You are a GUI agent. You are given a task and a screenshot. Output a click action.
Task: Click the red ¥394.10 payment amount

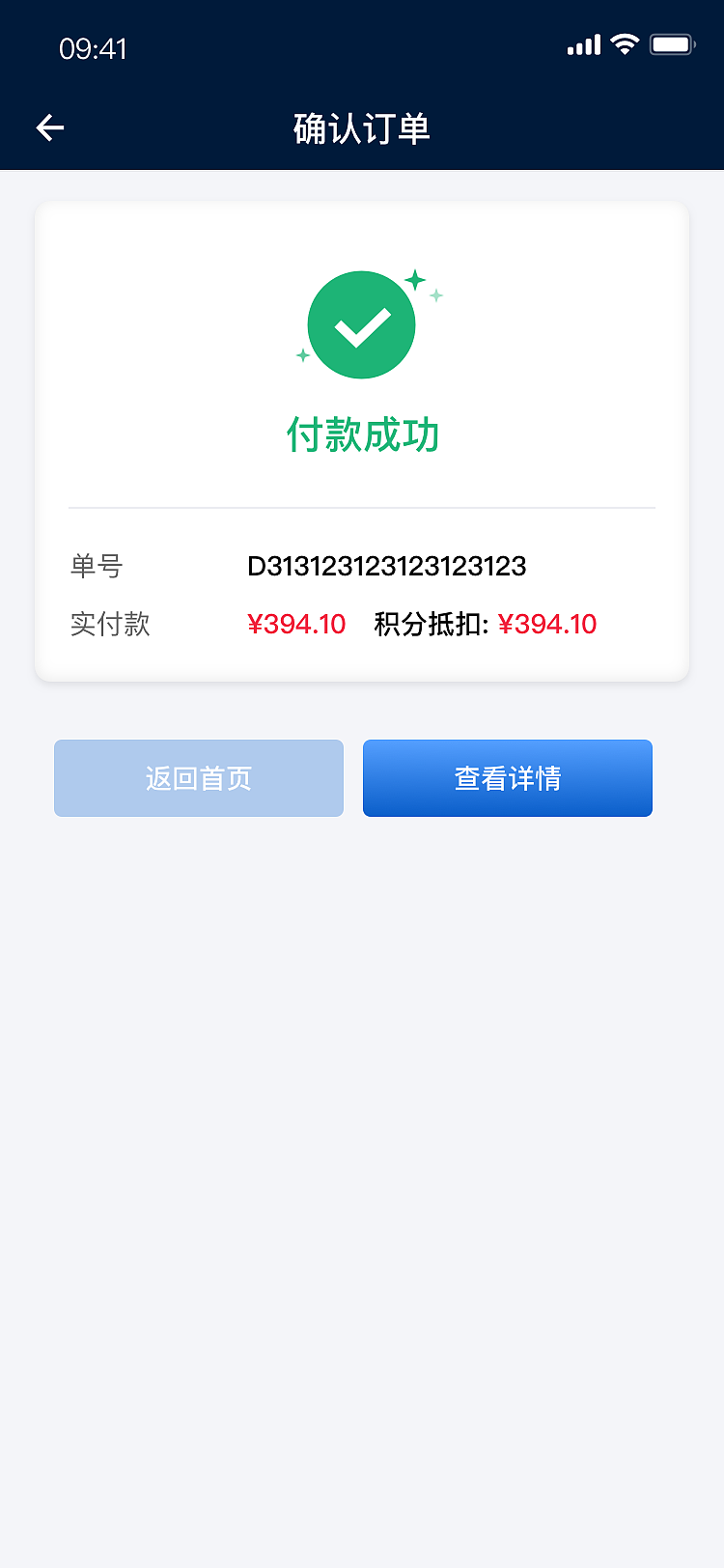coord(296,624)
